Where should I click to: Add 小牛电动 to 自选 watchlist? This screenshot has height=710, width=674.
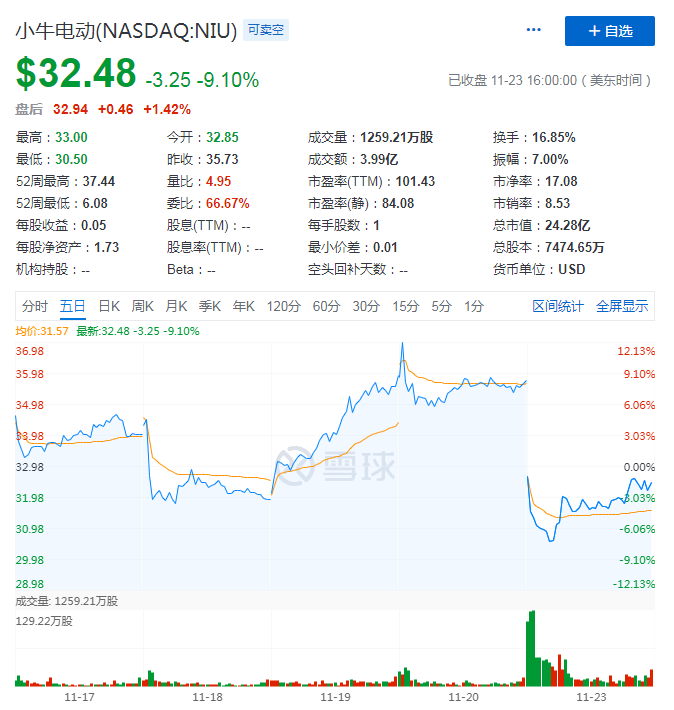(609, 31)
